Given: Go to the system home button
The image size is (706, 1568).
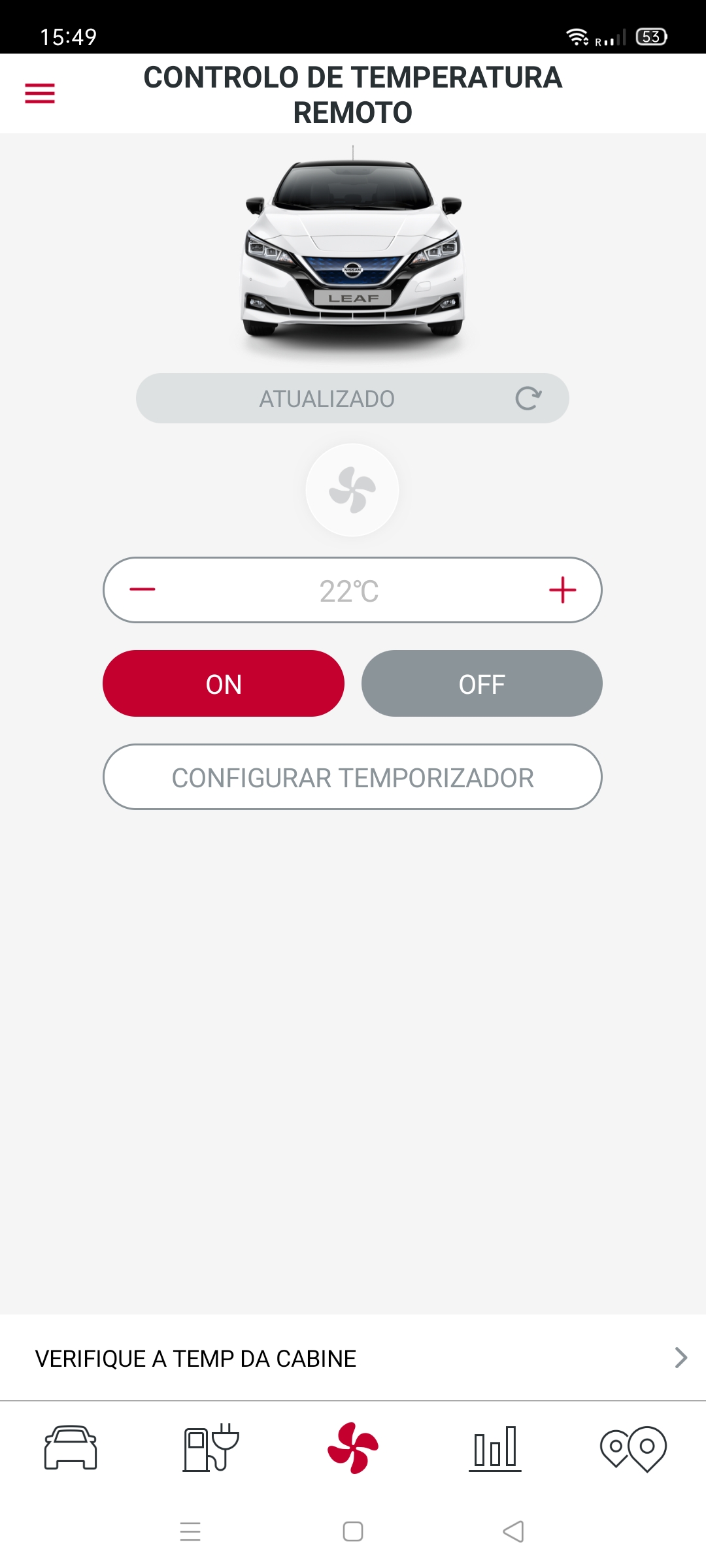Looking at the screenshot, I should pyautogui.click(x=353, y=1531).
